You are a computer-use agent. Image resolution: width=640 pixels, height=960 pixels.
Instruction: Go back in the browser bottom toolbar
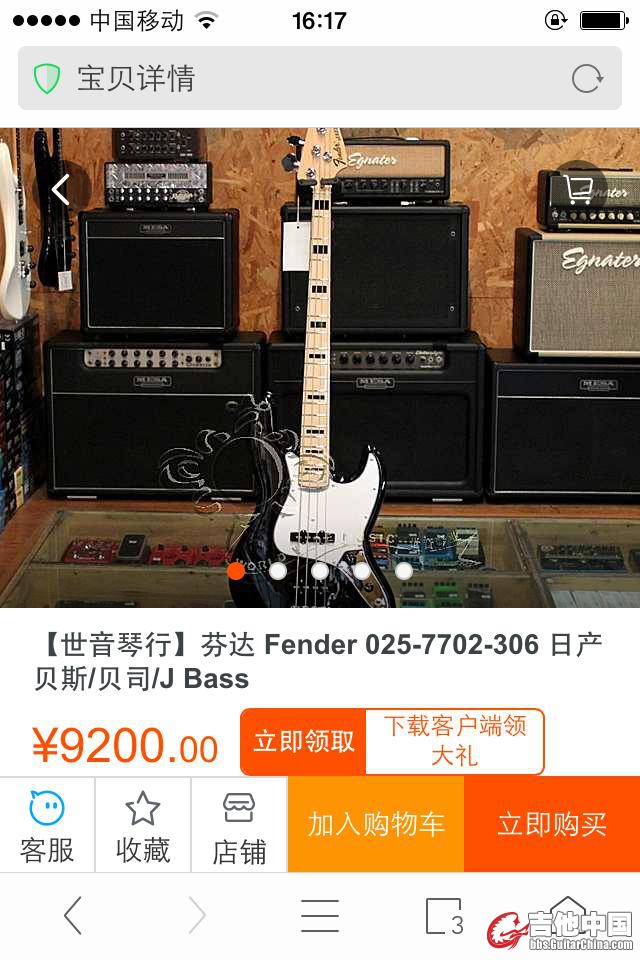(x=72, y=916)
